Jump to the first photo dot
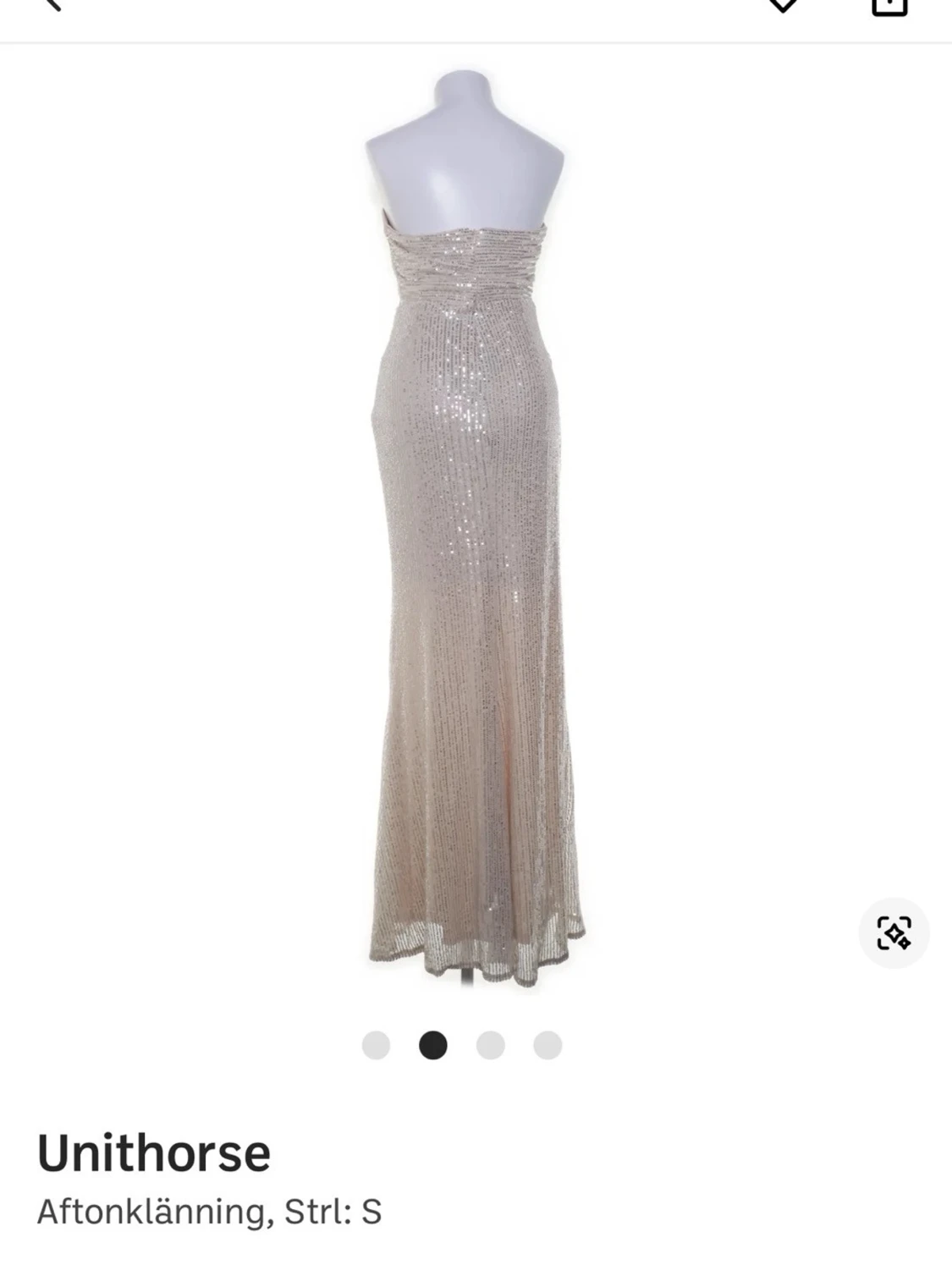Image resolution: width=952 pixels, height=1270 pixels. pyautogui.click(x=376, y=1045)
